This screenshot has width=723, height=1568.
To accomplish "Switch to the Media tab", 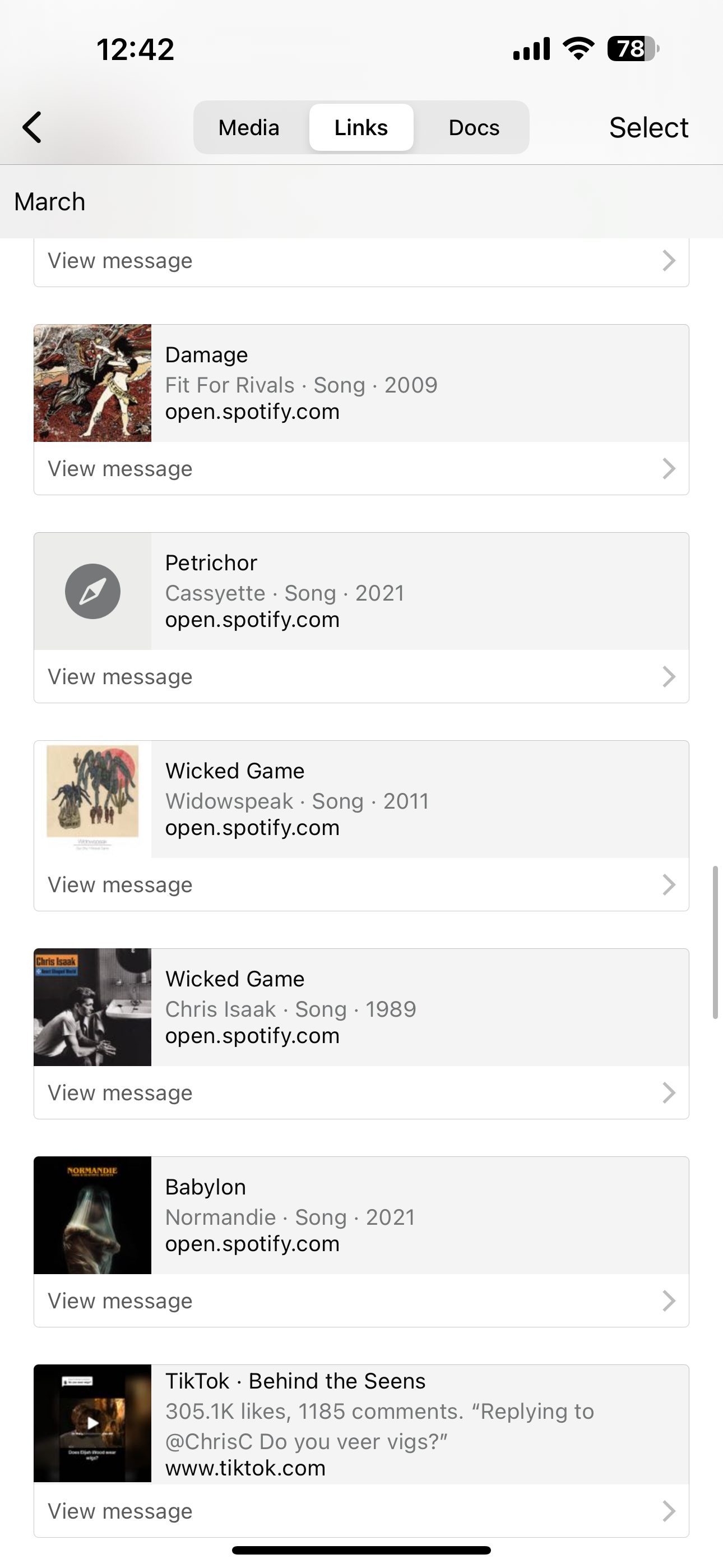I will (249, 127).
